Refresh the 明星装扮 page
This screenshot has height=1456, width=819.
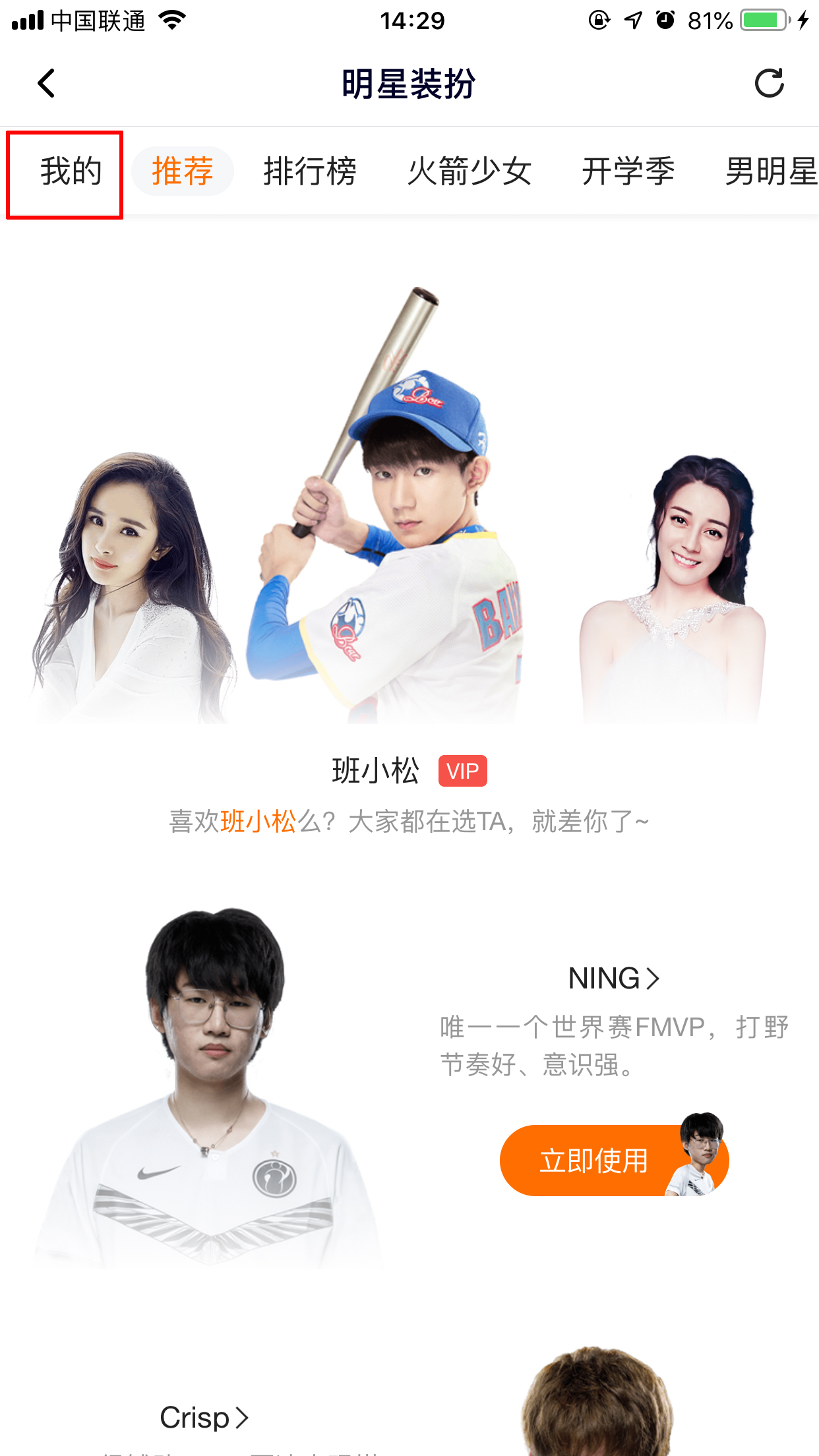(x=769, y=84)
